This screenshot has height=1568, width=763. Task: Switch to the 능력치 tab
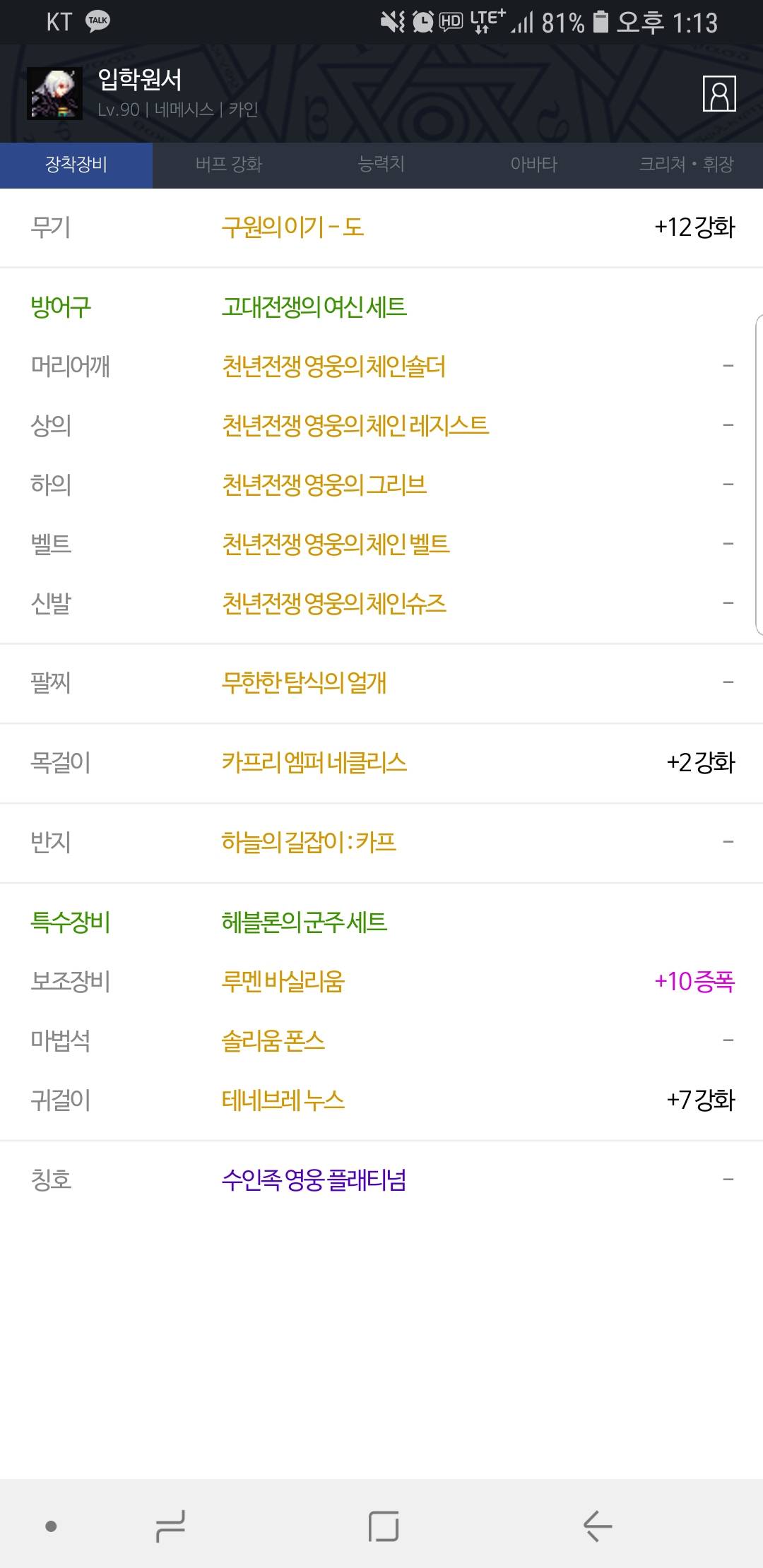pyautogui.click(x=381, y=165)
